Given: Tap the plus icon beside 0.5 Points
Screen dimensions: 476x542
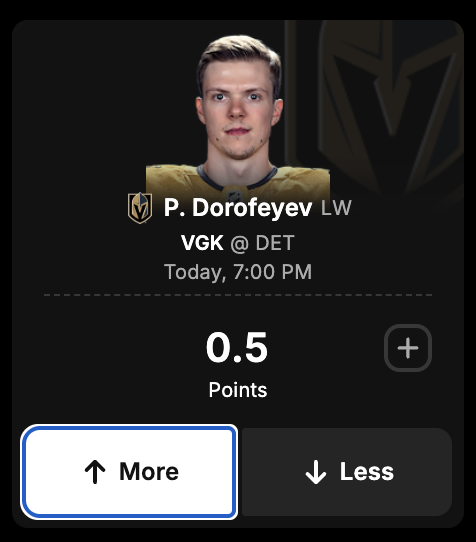Looking at the screenshot, I should [x=408, y=348].
